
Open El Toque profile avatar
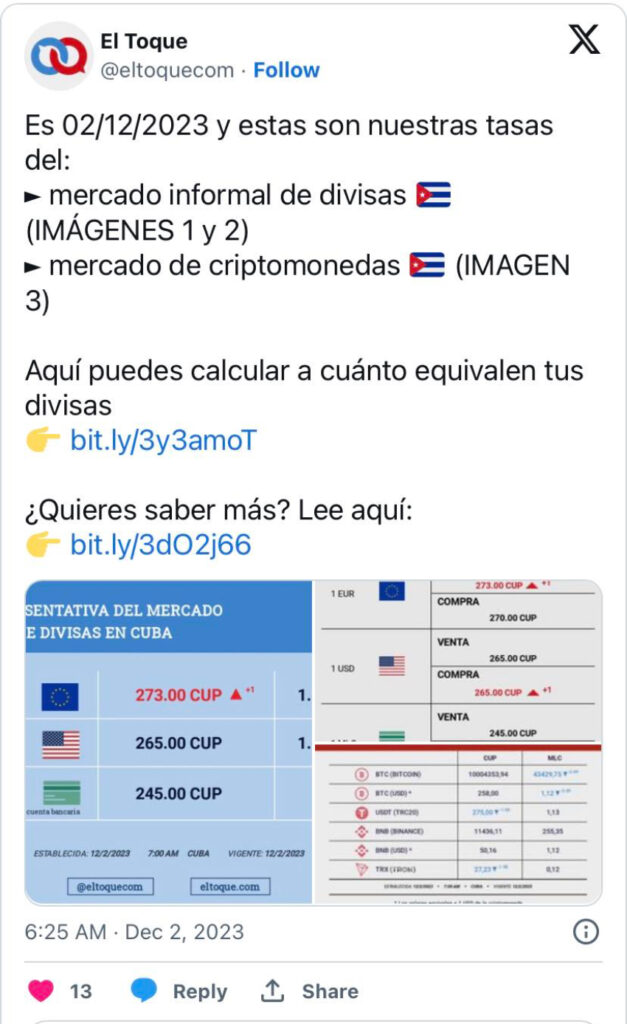coord(59,56)
